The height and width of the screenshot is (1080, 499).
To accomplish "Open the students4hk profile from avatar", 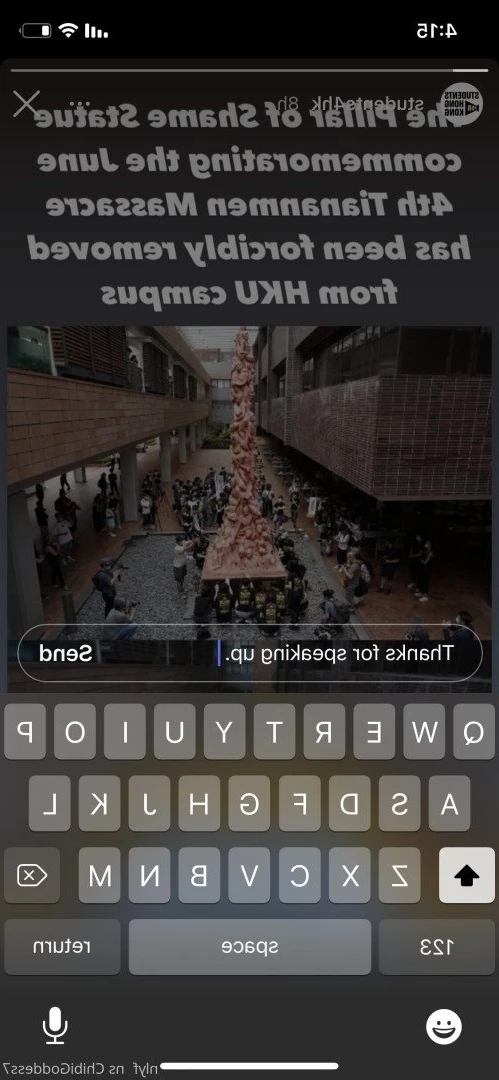I will pyautogui.click(x=460, y=104).
